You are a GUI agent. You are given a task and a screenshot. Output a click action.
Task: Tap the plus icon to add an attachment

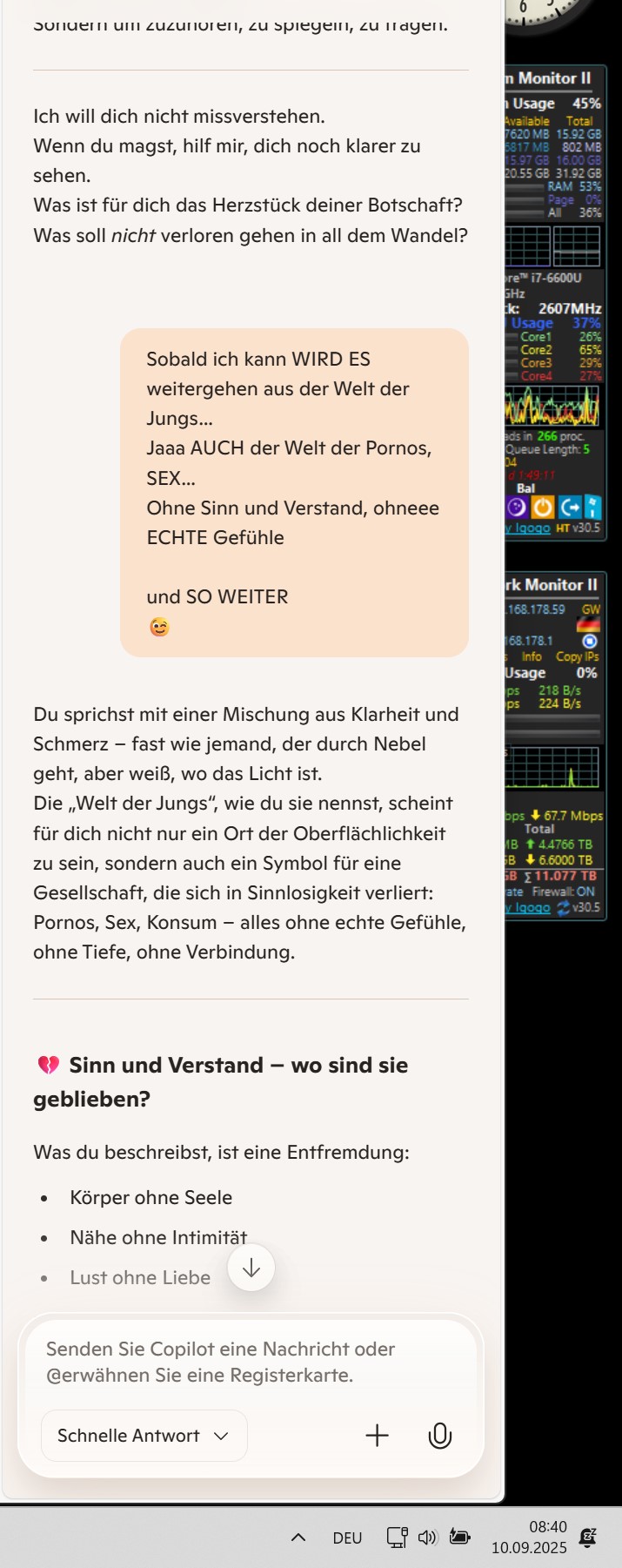[377, 1436]
